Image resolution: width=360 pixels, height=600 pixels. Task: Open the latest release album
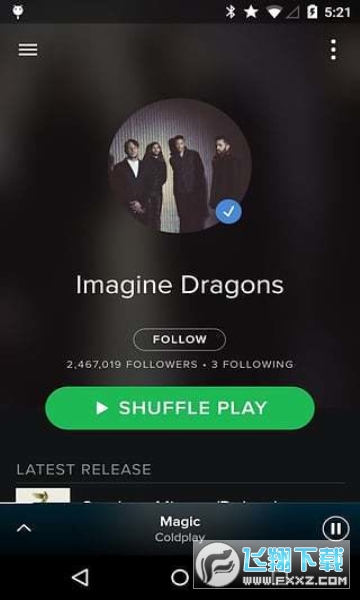coord(180,494)
